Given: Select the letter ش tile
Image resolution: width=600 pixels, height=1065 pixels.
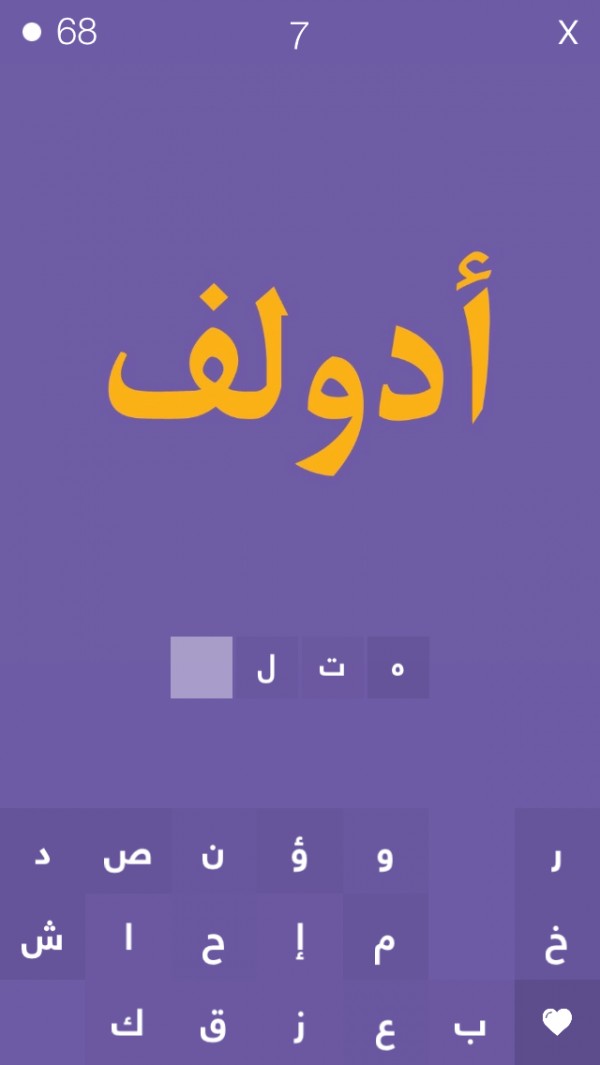Looking at the screenshot, I should [x=43, y=937].
